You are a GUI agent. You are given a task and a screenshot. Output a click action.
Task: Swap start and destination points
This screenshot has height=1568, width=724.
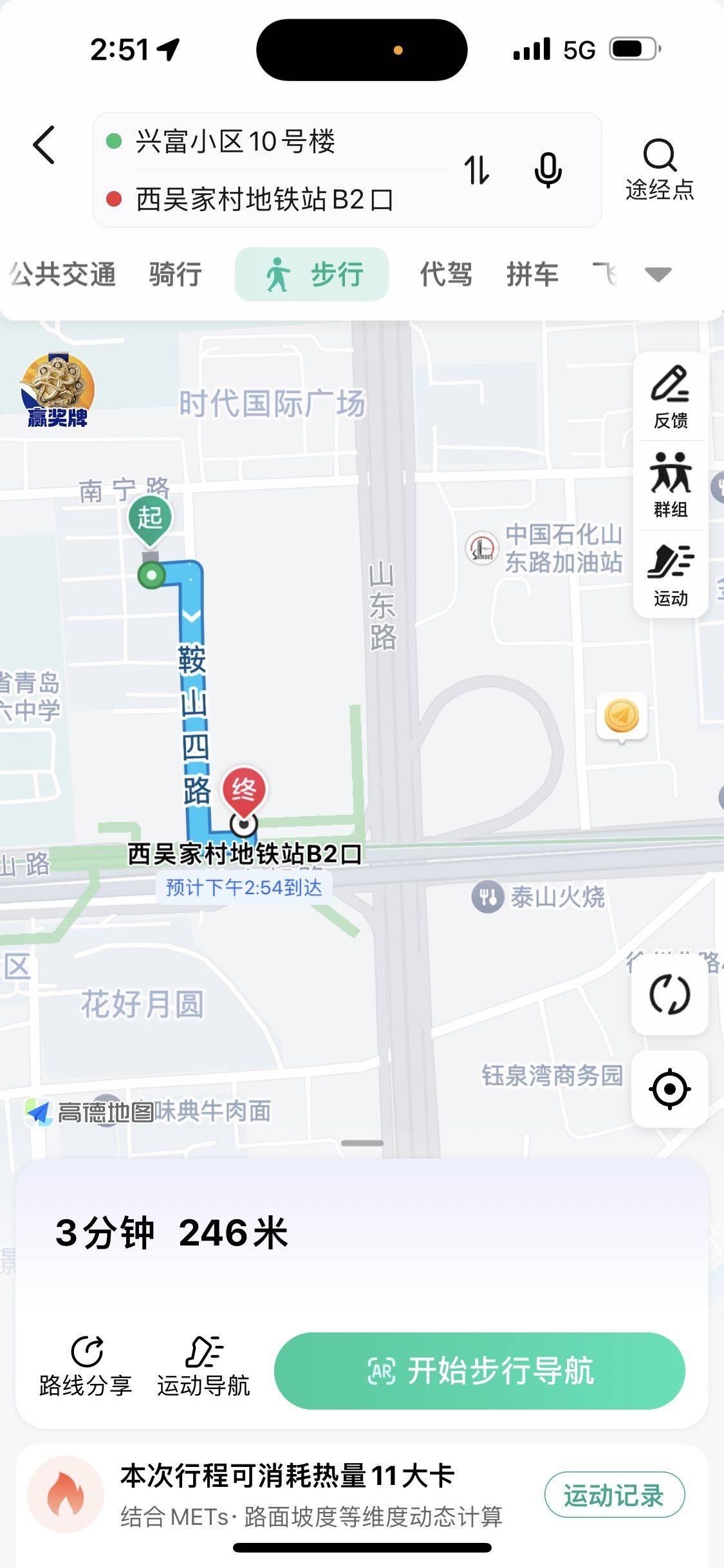pyautogui.click(x=477, y=170)
